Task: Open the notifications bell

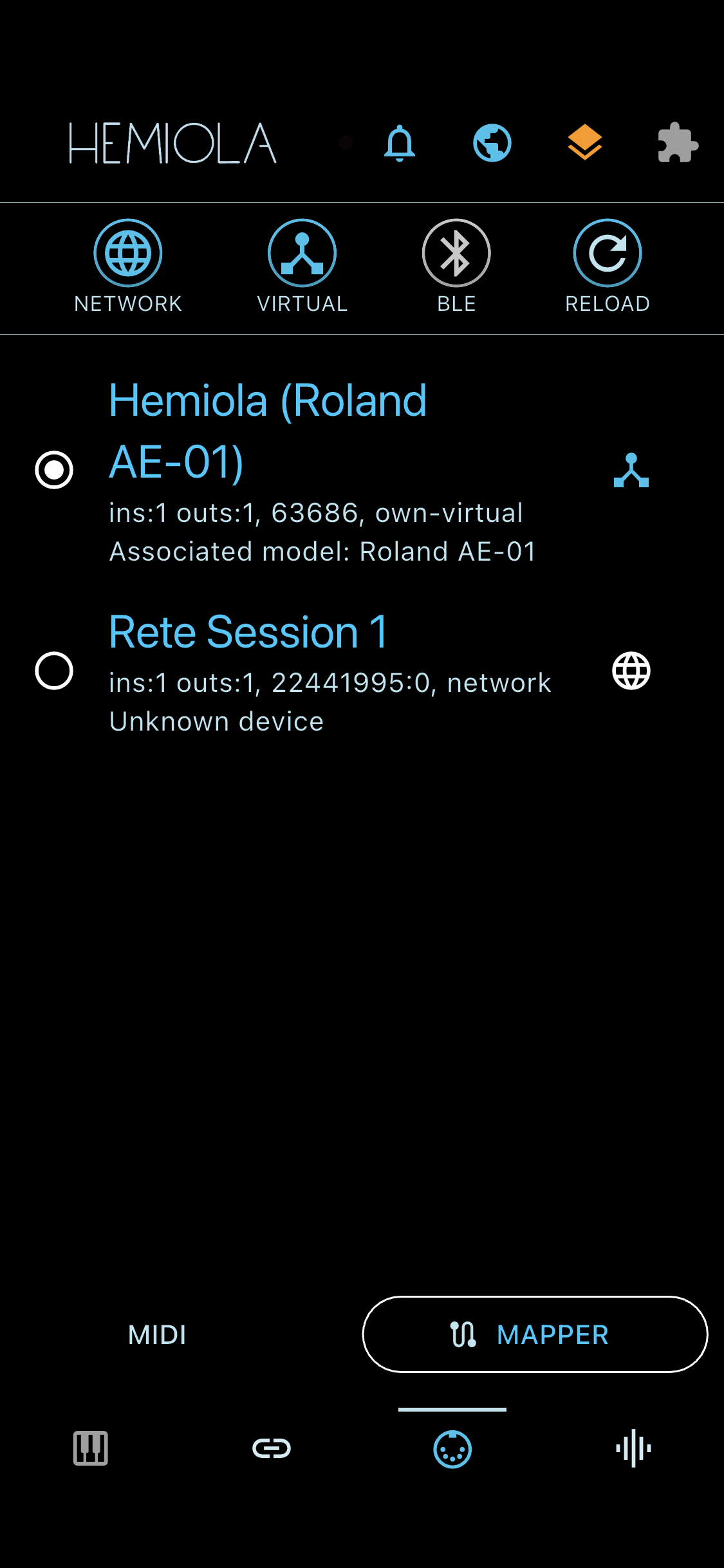Action: pyautogui.click(x=399, y=143)
